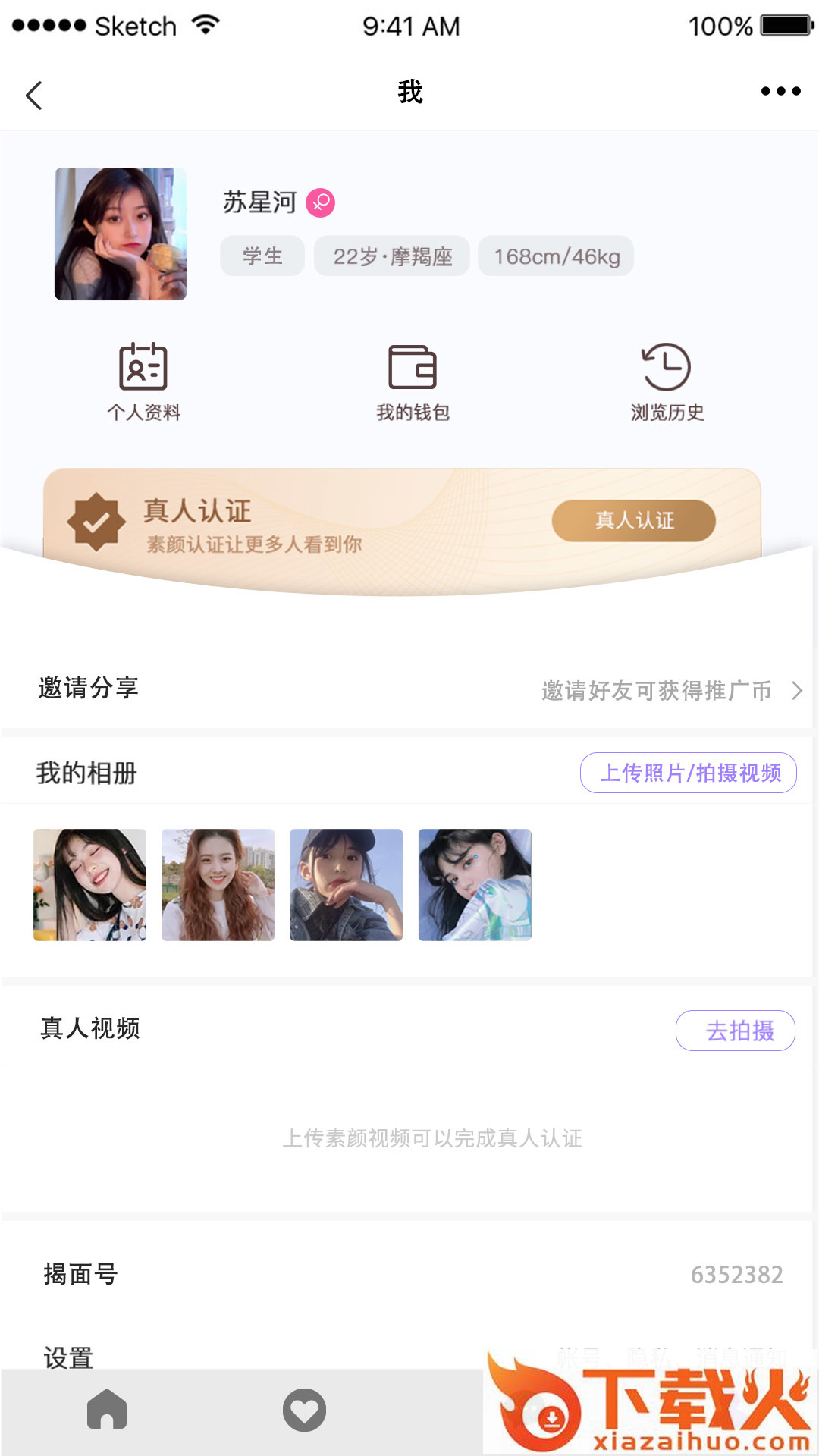This screenshot has width=819, height=1456.
Task: Open the 邀请分享 row
Action: [409, 689]
